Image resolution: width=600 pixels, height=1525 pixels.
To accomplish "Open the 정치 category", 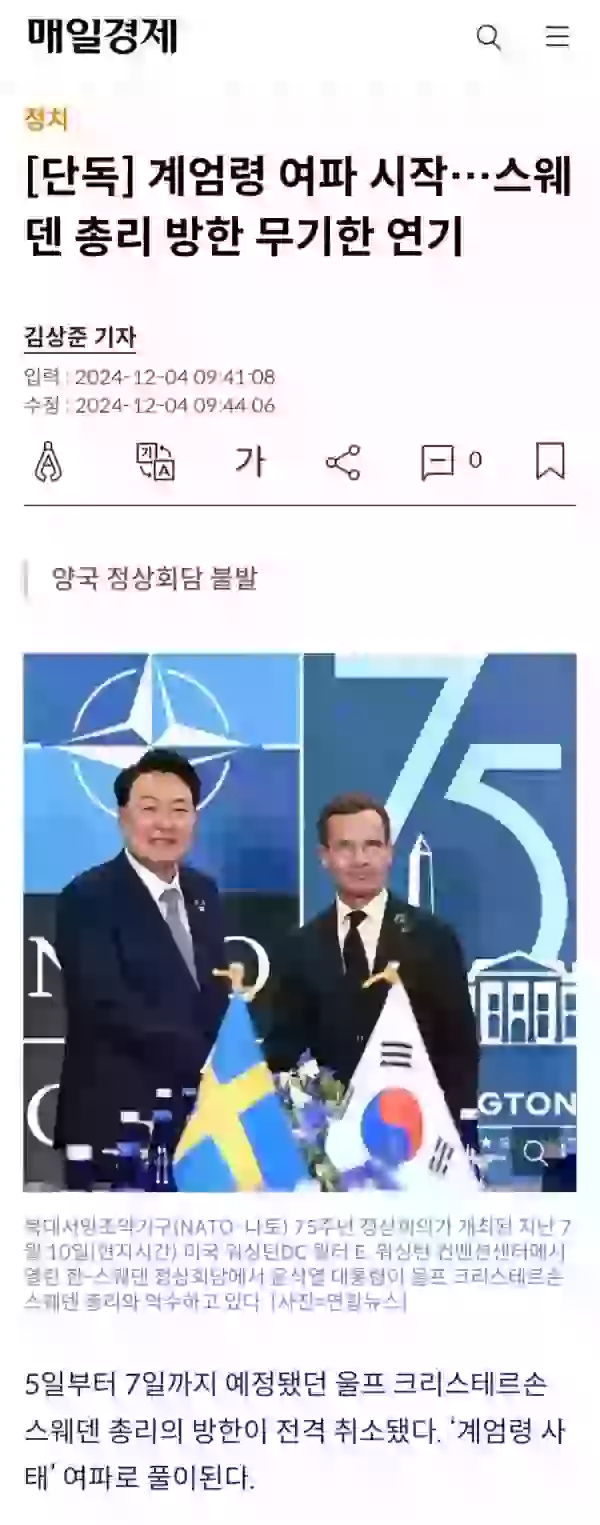I will [46, 120].
